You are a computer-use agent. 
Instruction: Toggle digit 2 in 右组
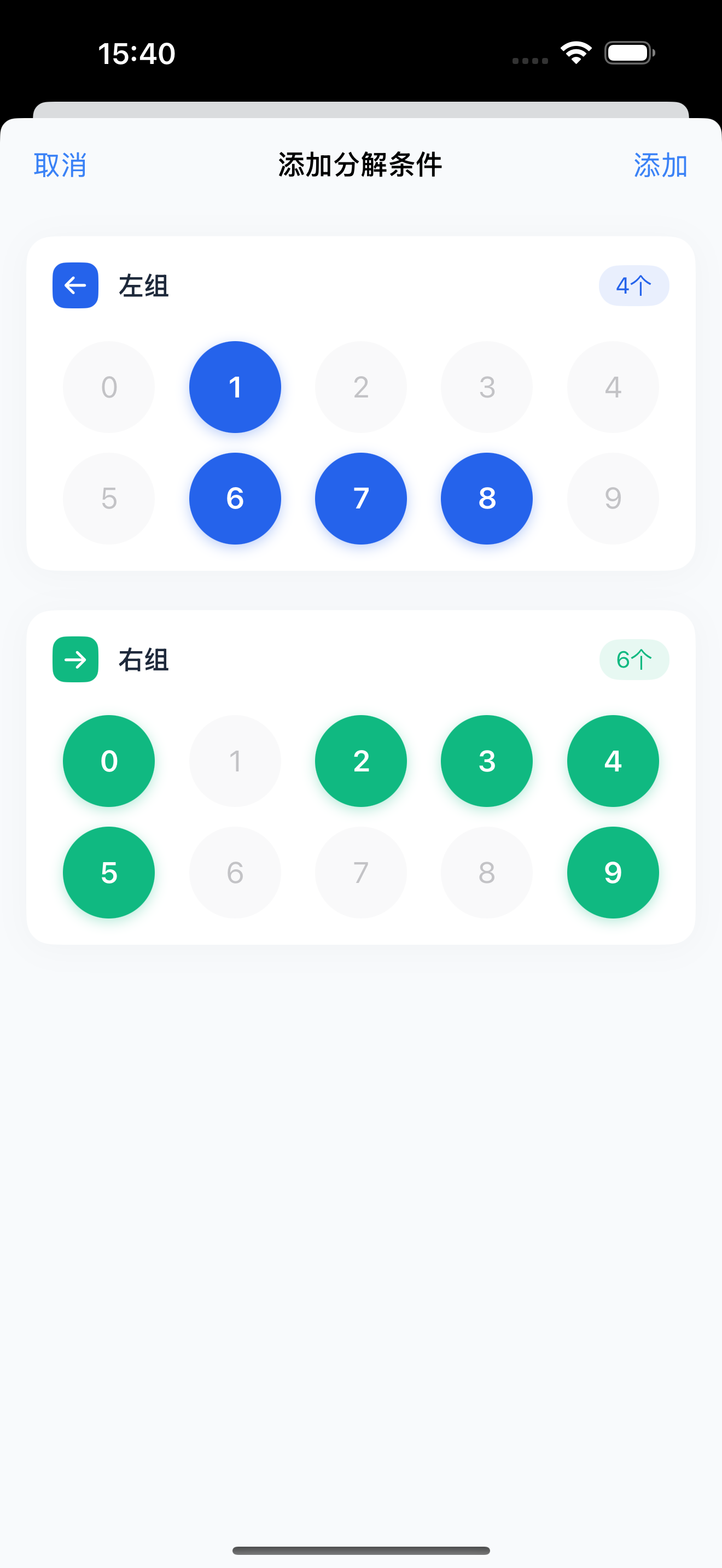click(360, 760)
